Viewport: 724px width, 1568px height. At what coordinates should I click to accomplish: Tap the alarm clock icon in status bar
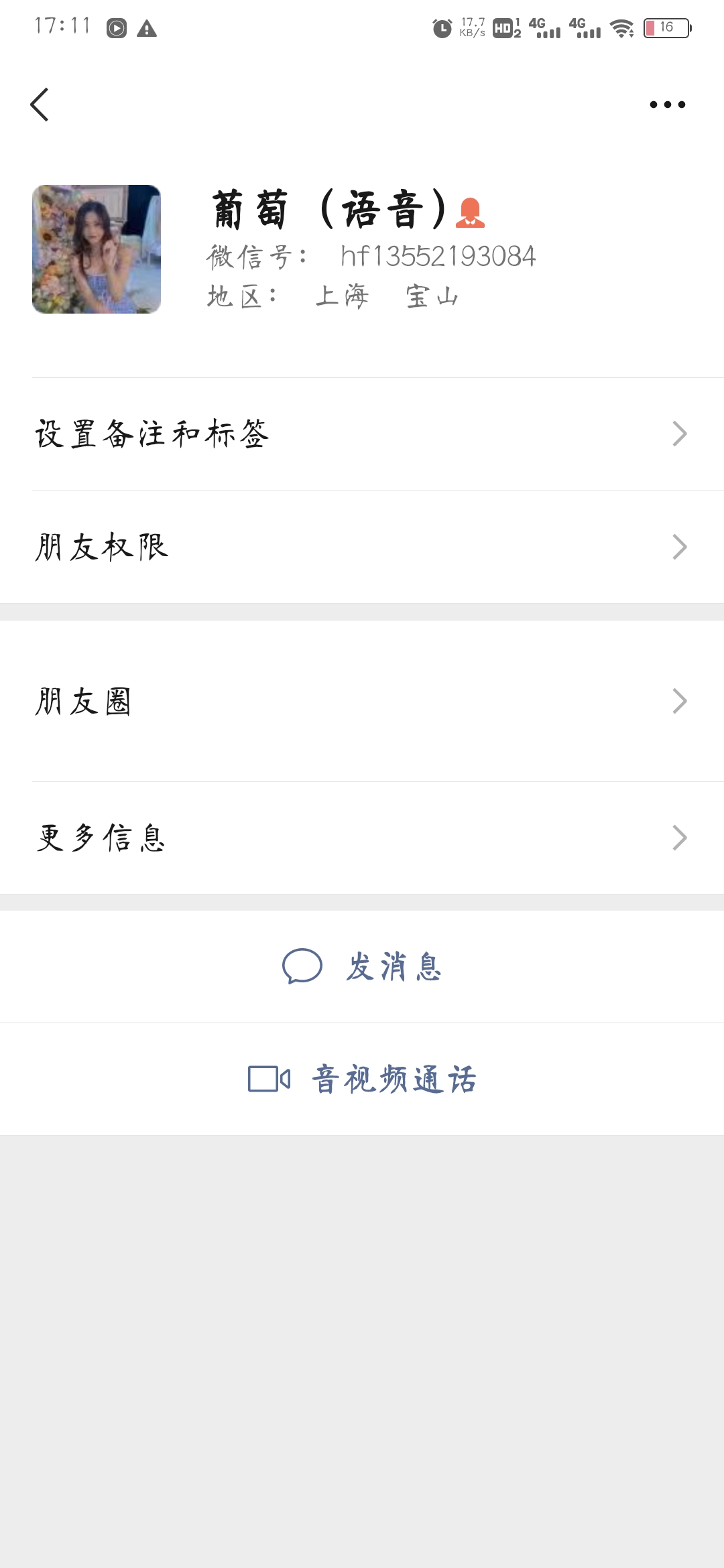coord(440,28)
